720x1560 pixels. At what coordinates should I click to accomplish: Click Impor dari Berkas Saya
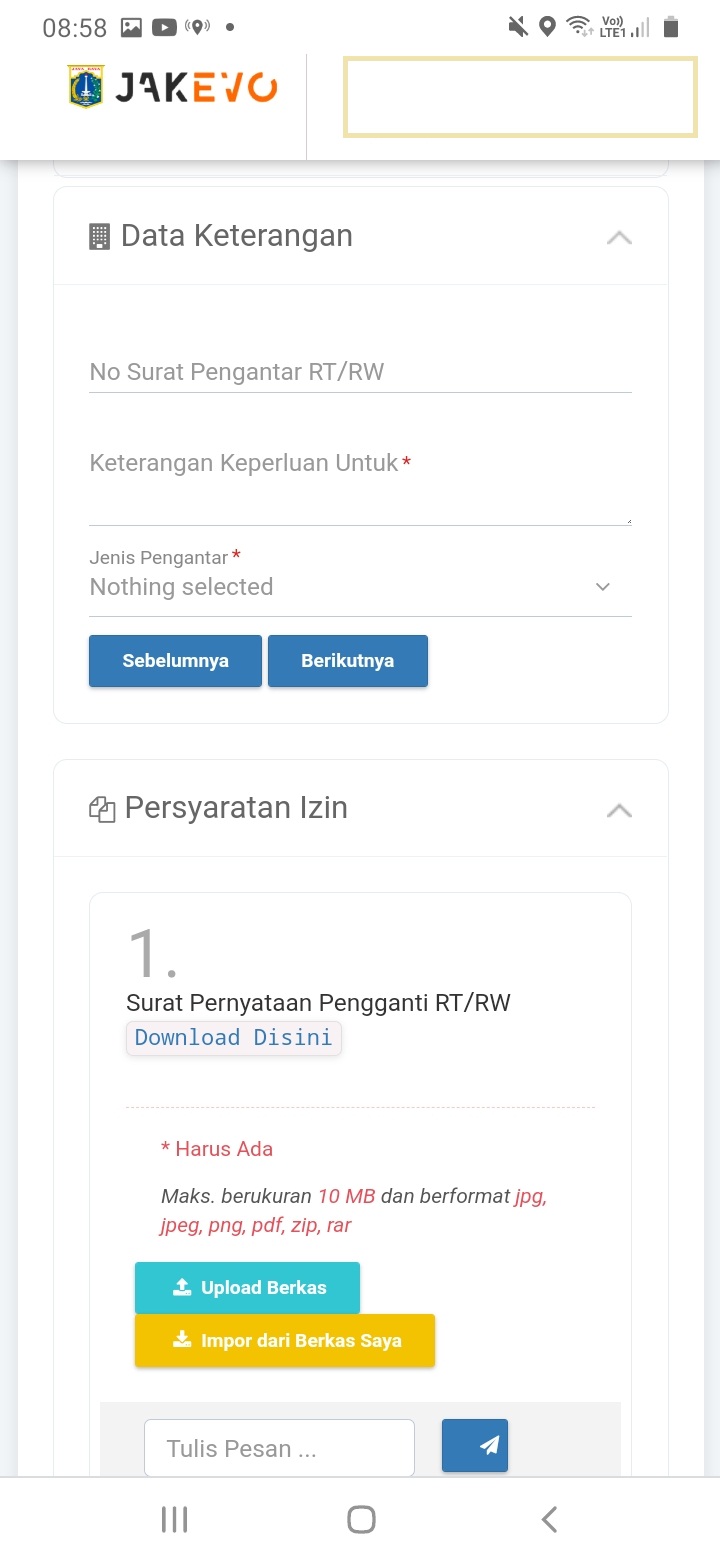284,1339
